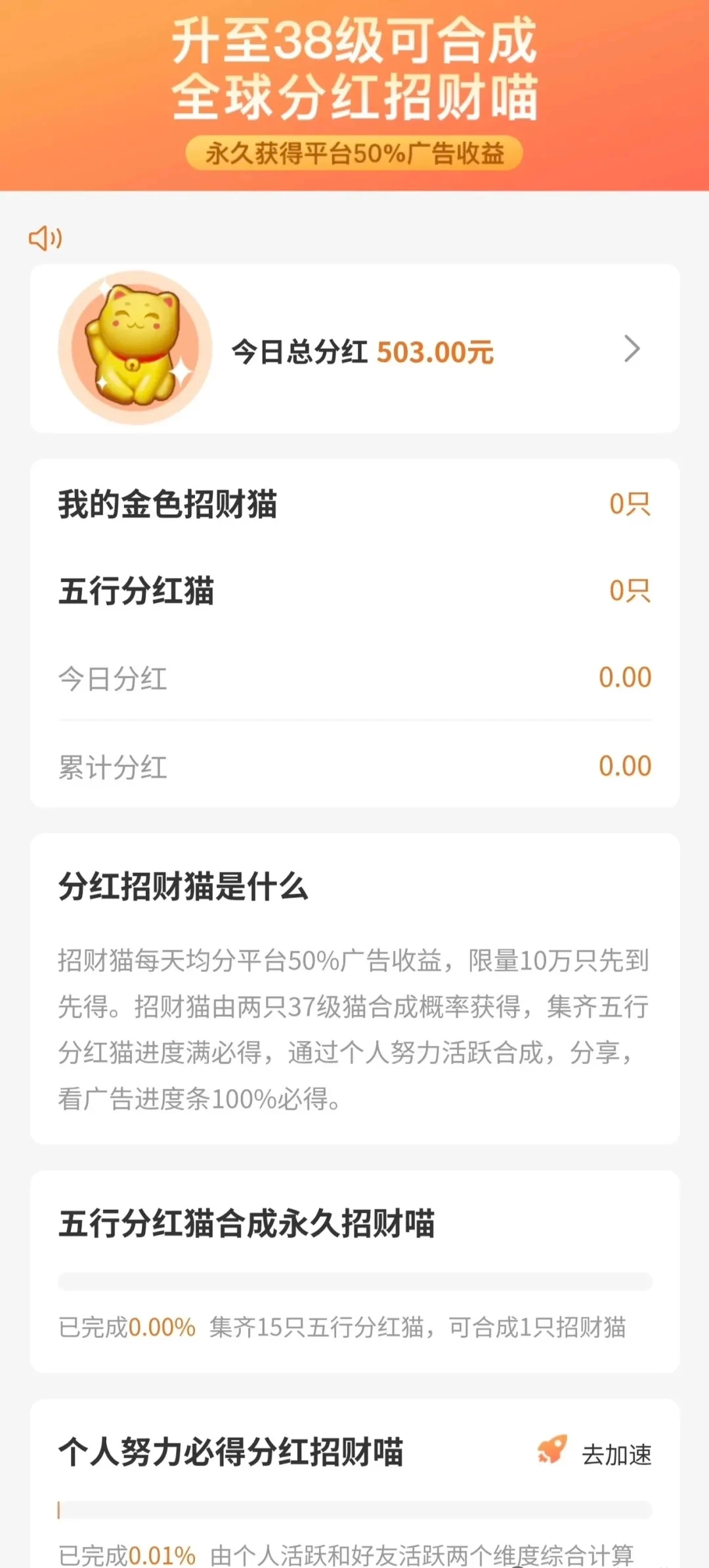Select the 已完成0.01% progress text

coord(127,1551)
